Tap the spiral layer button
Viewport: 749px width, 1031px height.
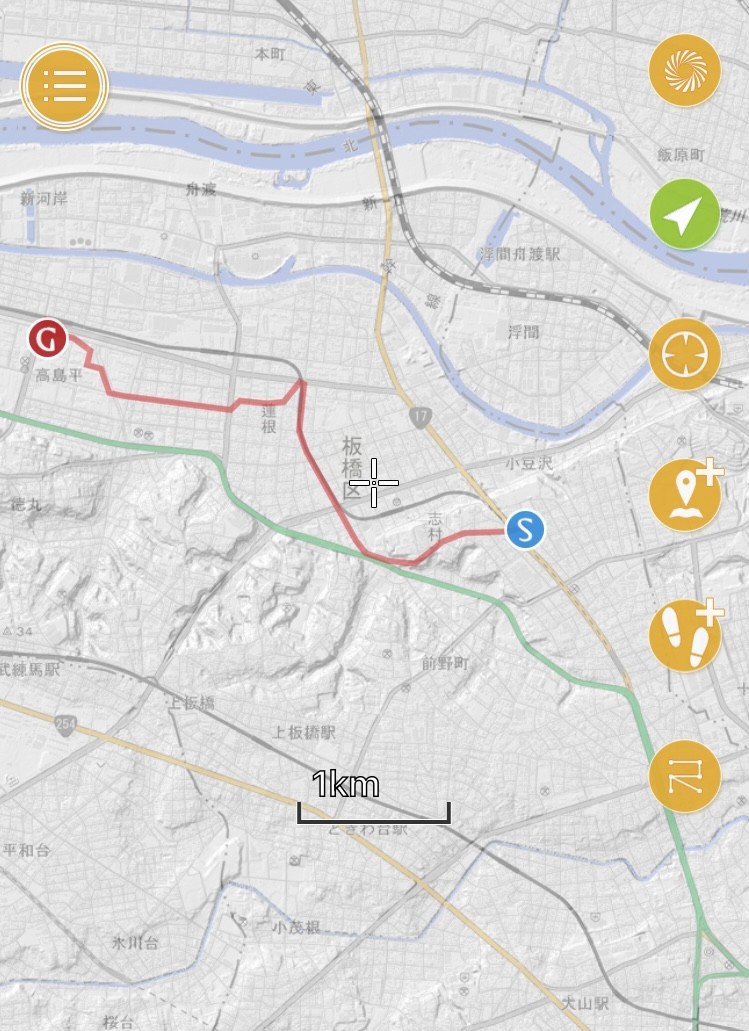tap(685, 69)
